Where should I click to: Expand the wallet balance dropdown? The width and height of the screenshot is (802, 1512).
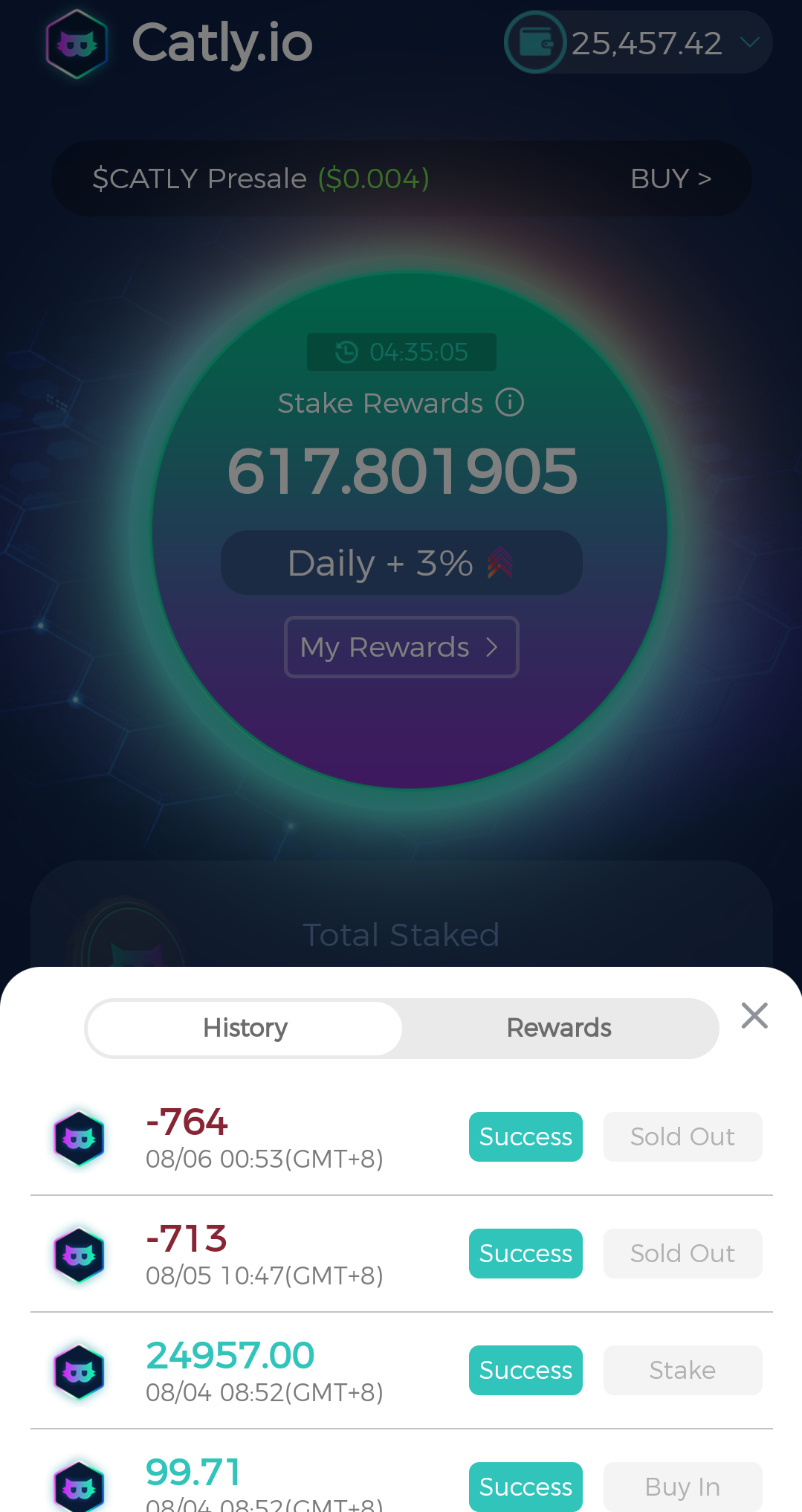pos(749,42)
